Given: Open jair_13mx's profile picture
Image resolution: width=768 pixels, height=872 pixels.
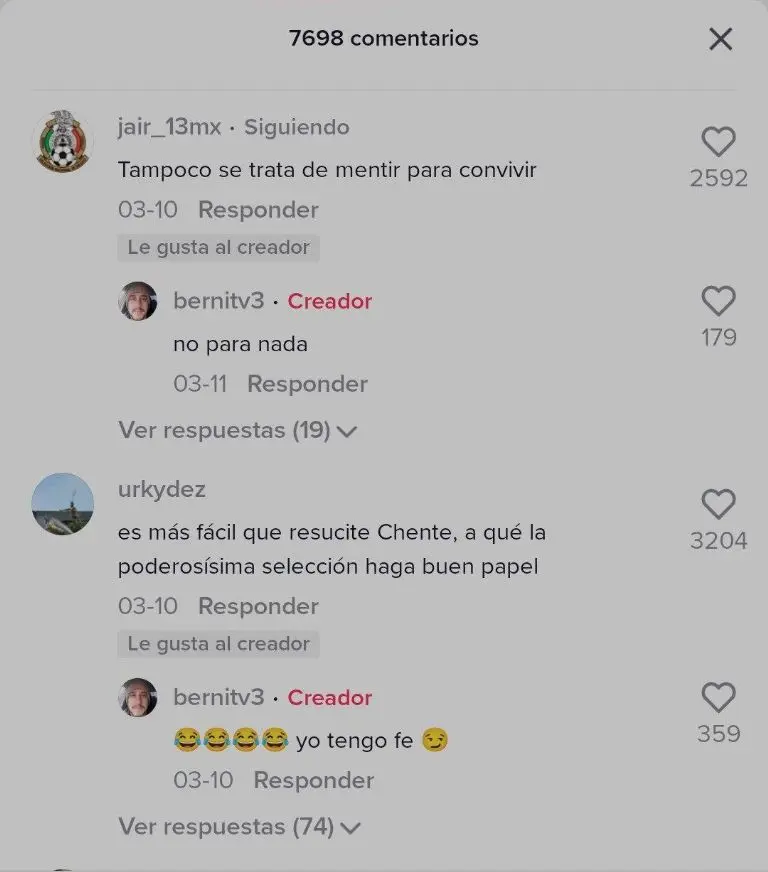Looking at the screenshot, I should pos(62,142).
